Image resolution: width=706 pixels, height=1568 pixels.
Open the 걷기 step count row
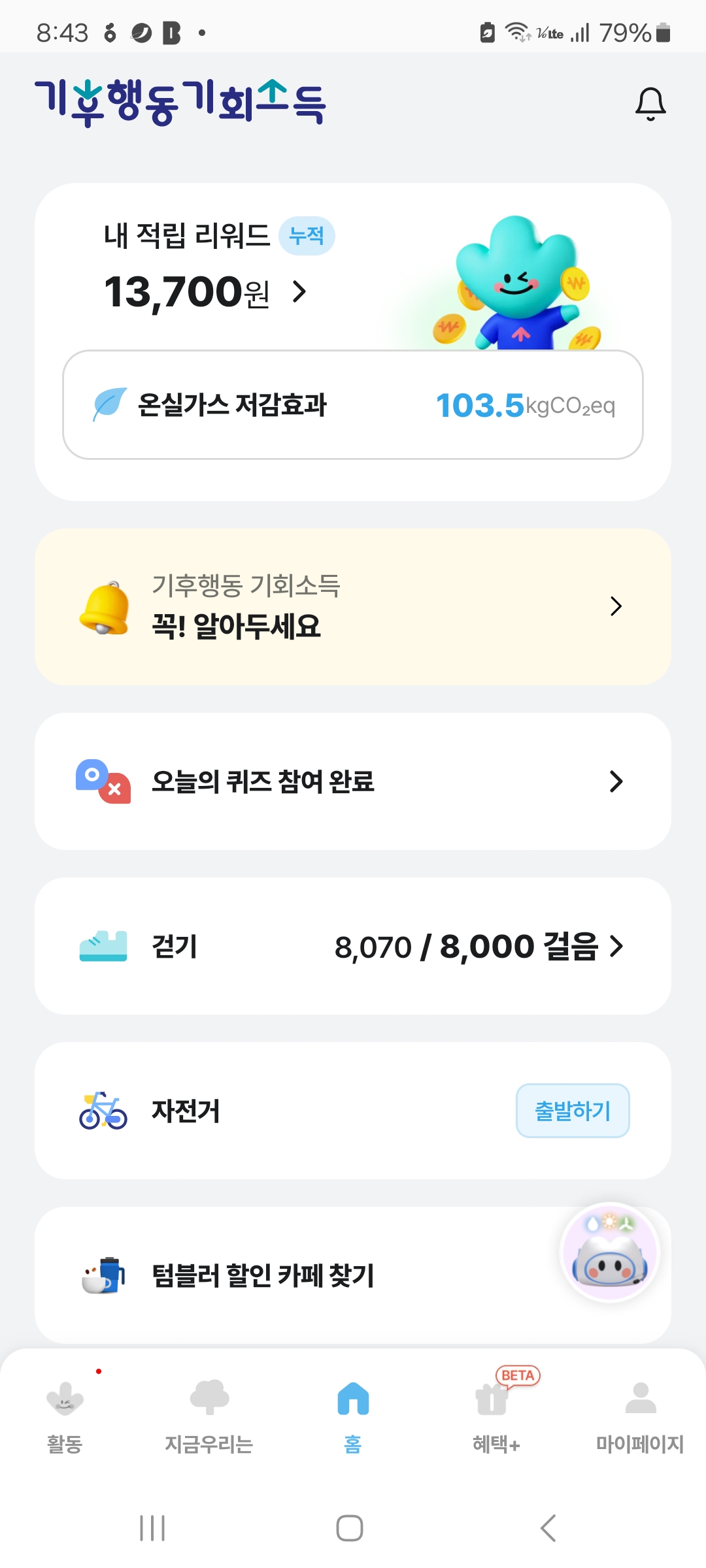coord(353,946)
